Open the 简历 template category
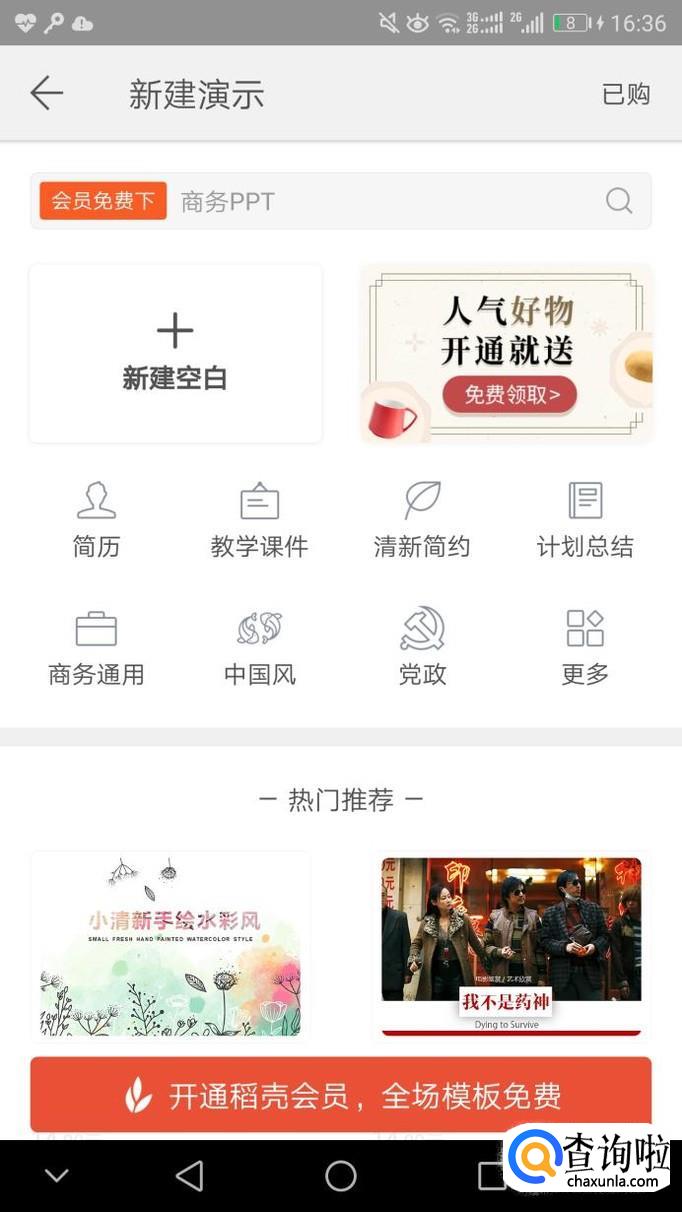 click(x=96, y=520)
